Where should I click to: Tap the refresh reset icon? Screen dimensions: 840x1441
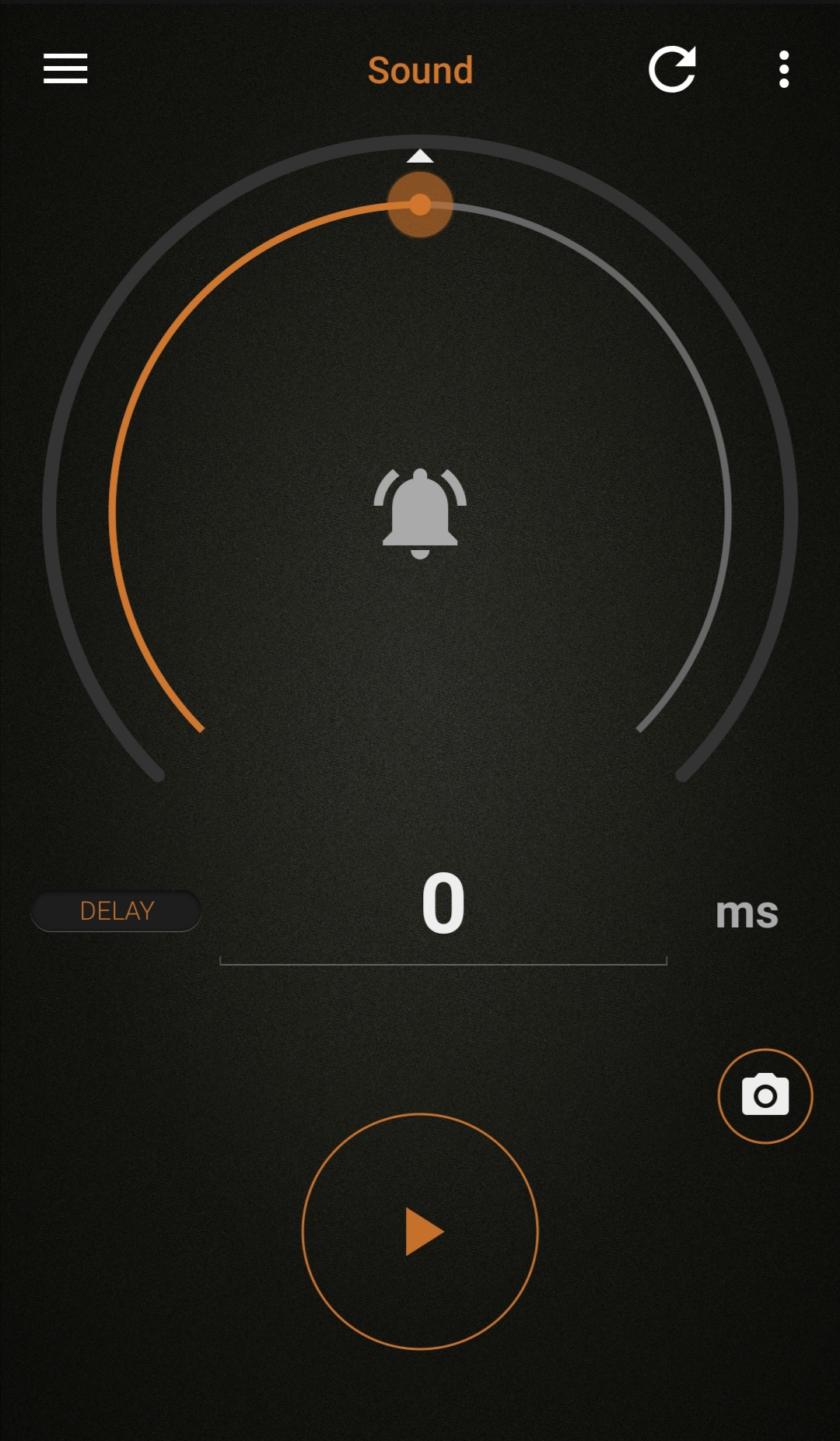tap(672, 69)
